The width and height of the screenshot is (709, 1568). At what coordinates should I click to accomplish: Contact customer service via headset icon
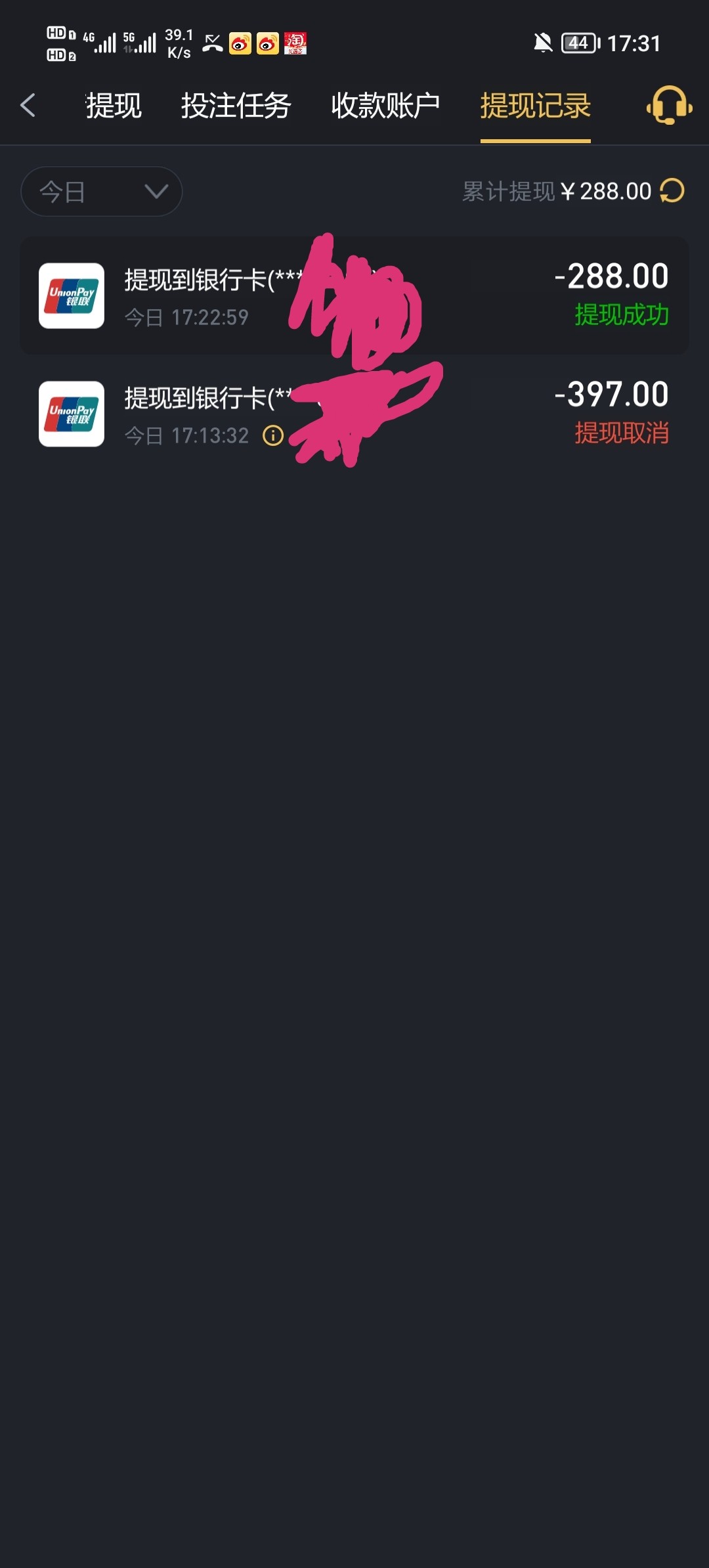point(669,106)
